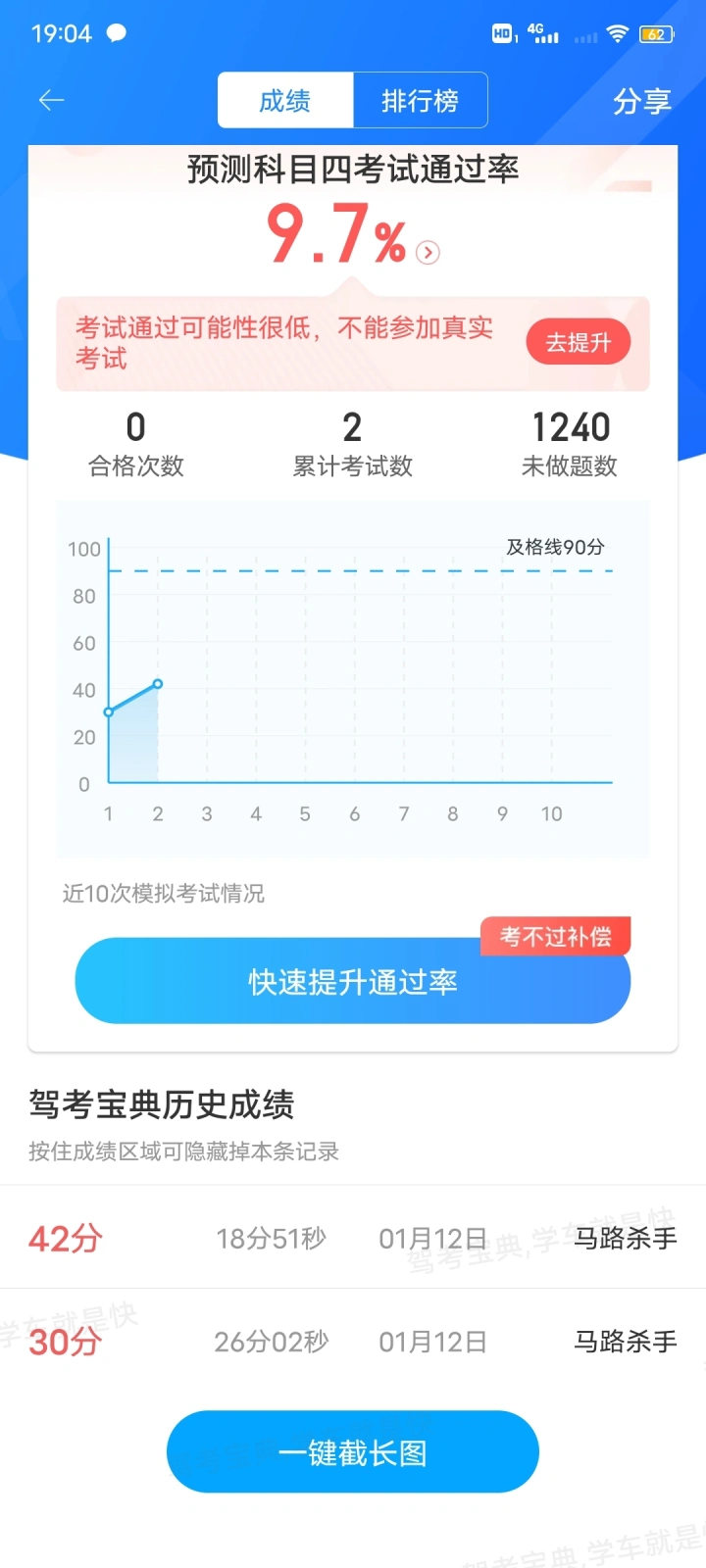The width and height of the screenshot is (706, 1568).
Task: Open the 42分 exam record
Action: pyautogui.click(x=352, y=1238)
